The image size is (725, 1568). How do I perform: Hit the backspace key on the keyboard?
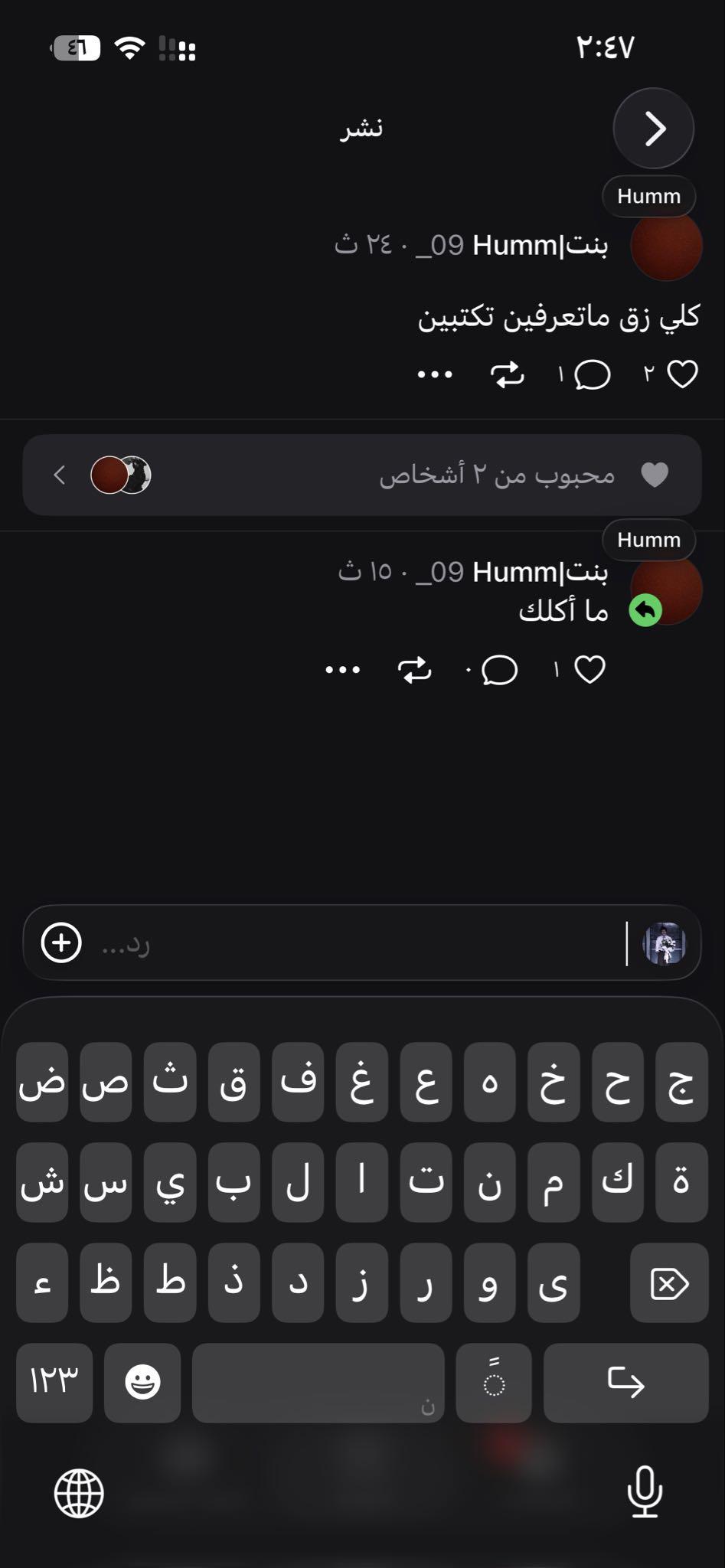(668, 1283)
